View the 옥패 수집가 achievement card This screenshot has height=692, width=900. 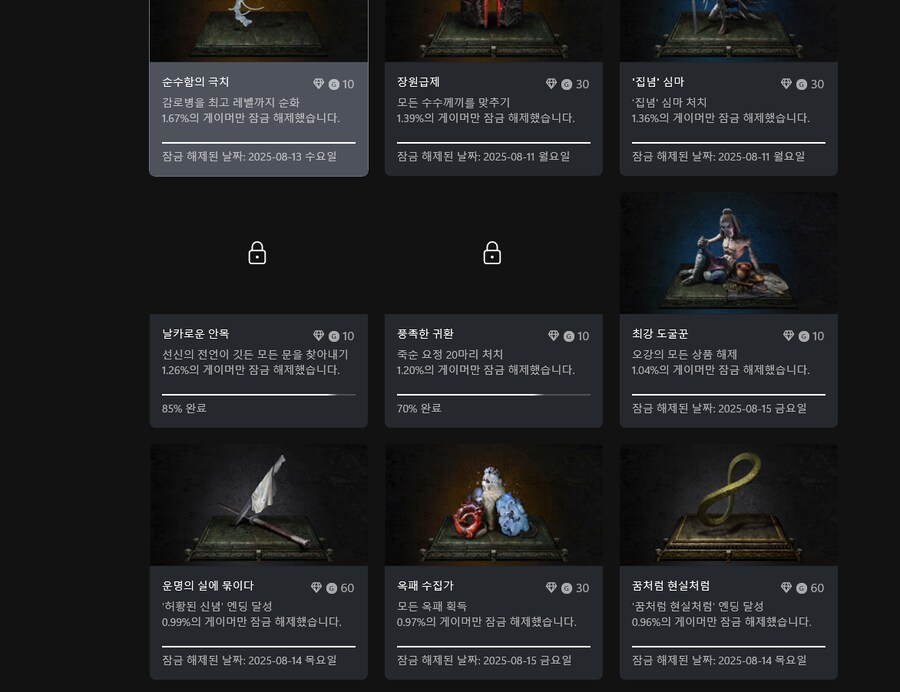pyautogui.click(x=493, y=560)
